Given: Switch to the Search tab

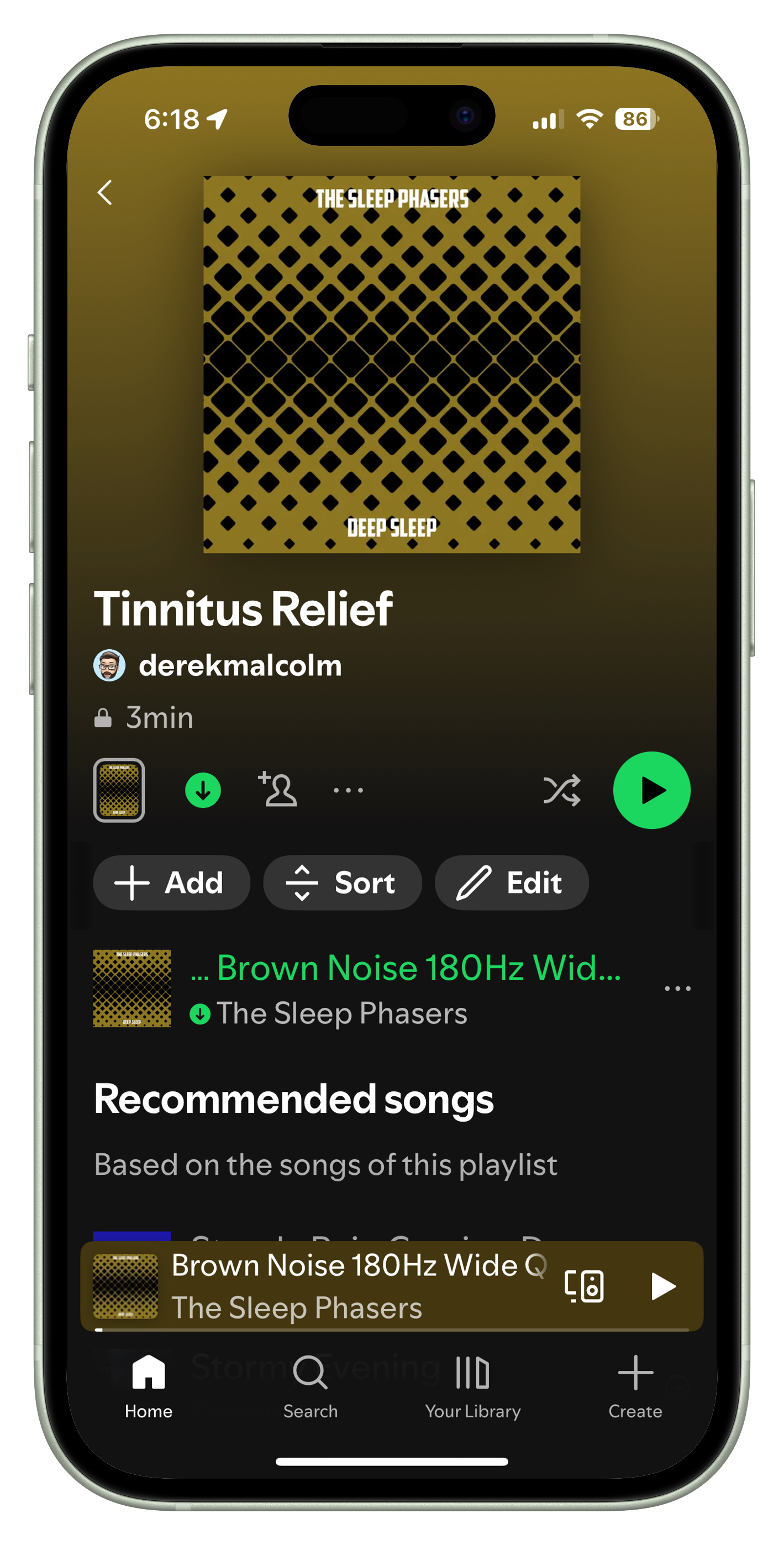Looking at the screenshot, I should pyautogui.click(x=311, y=1386).
